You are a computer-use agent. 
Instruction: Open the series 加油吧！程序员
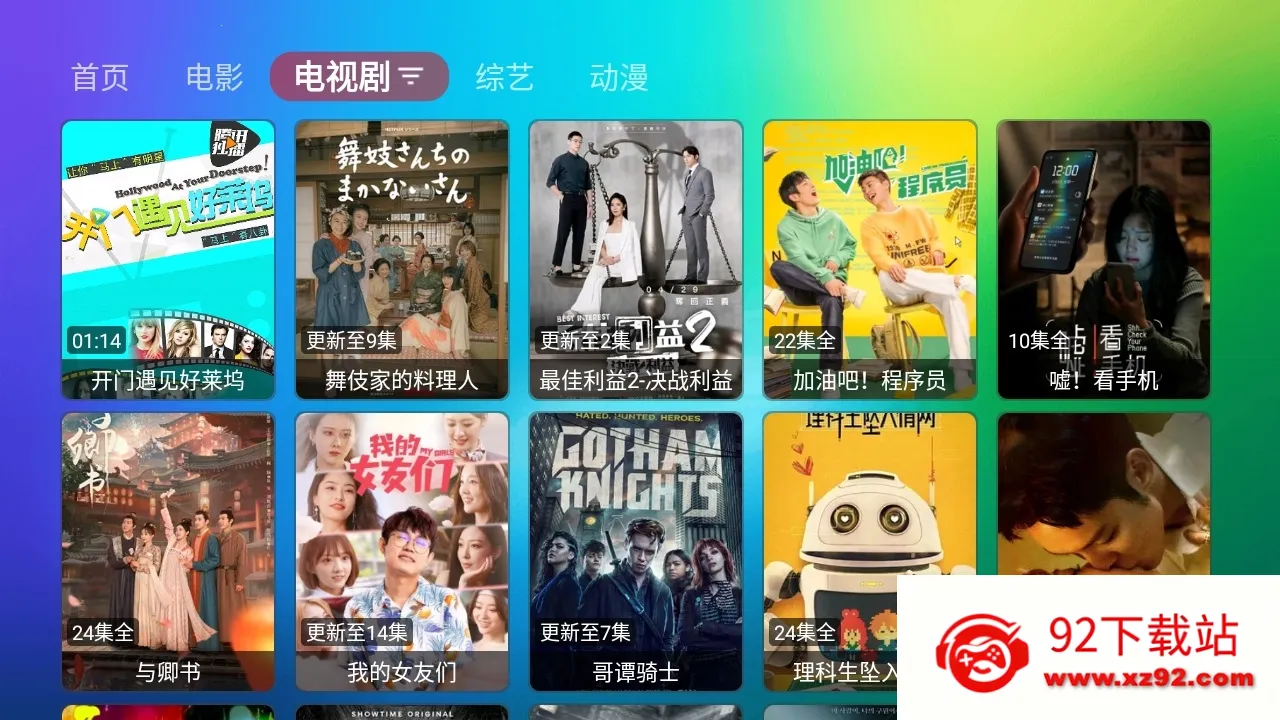[870, 259]
